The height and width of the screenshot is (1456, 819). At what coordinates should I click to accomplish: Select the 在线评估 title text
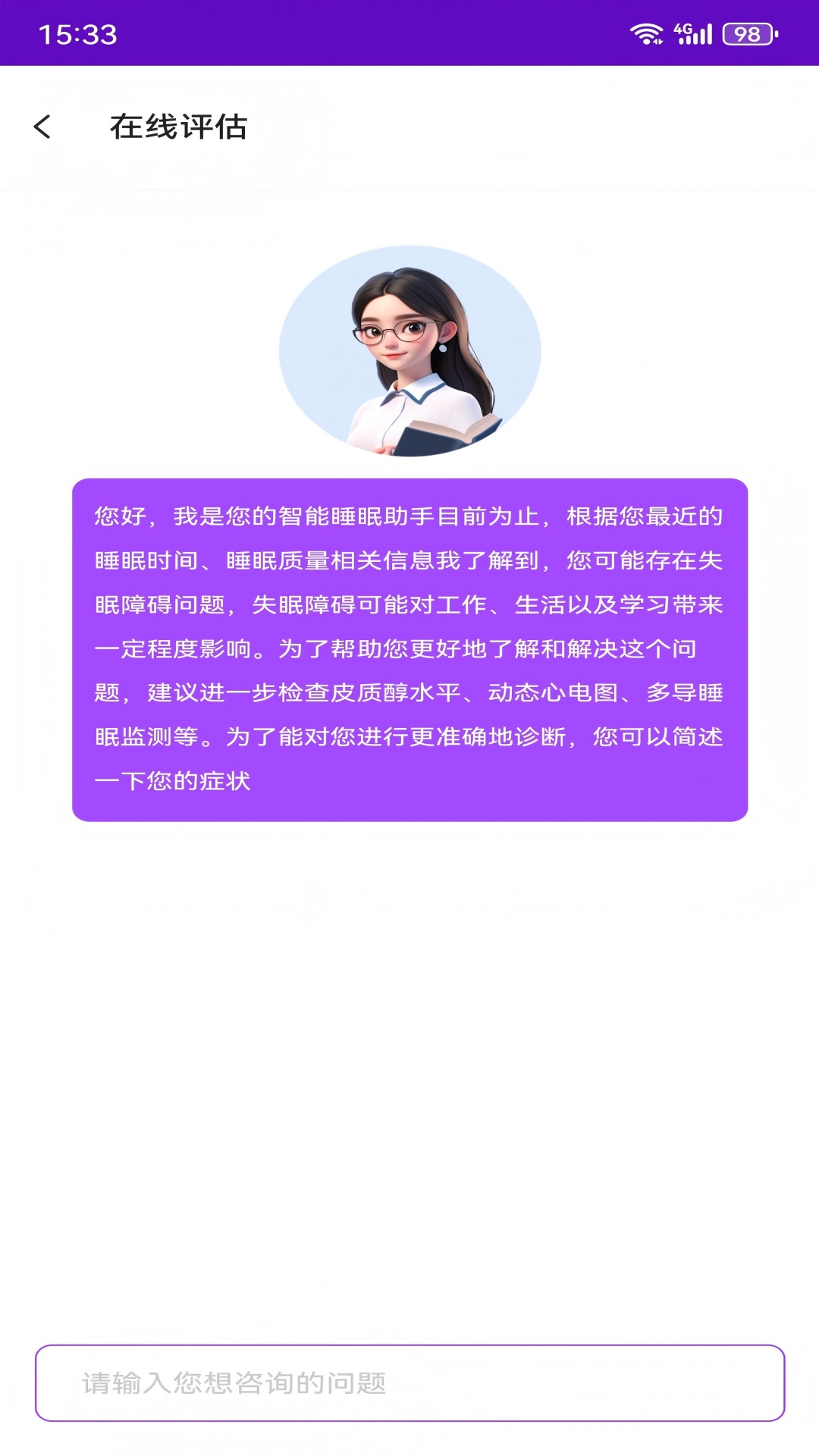pyautogui.click(x=180, y=127)
